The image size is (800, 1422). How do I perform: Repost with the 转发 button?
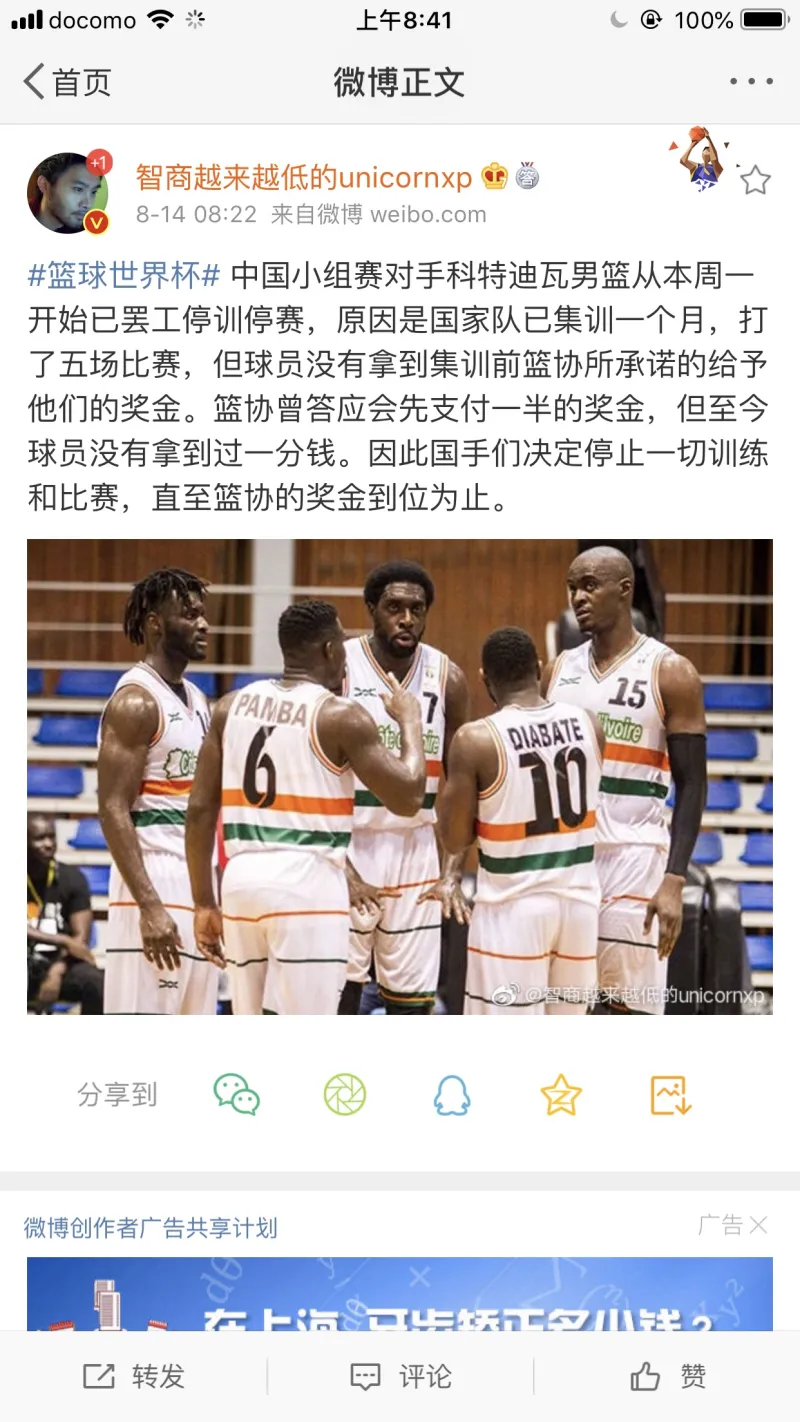(x=134, y=1377)
